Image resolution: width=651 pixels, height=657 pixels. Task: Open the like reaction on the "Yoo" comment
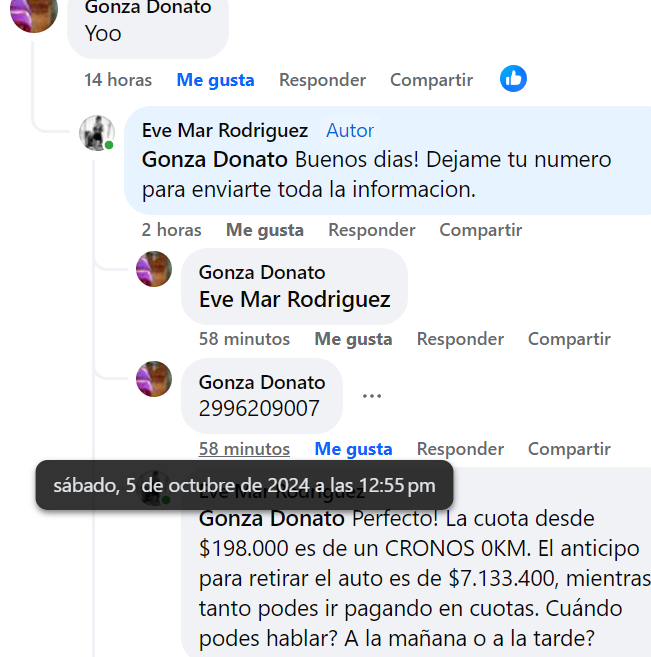tap(513, 79)
